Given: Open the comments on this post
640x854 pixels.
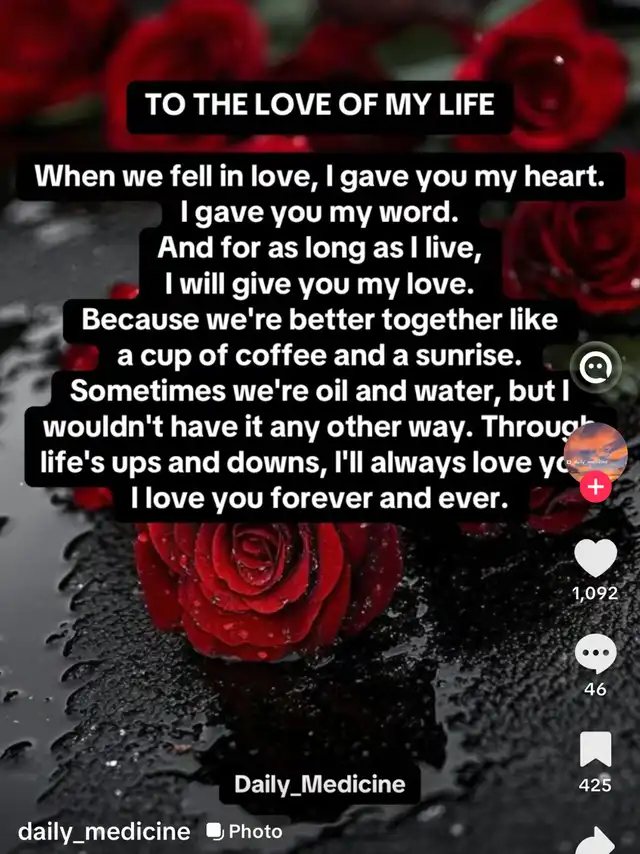Looking at the screenshot, I should [595, 656].
